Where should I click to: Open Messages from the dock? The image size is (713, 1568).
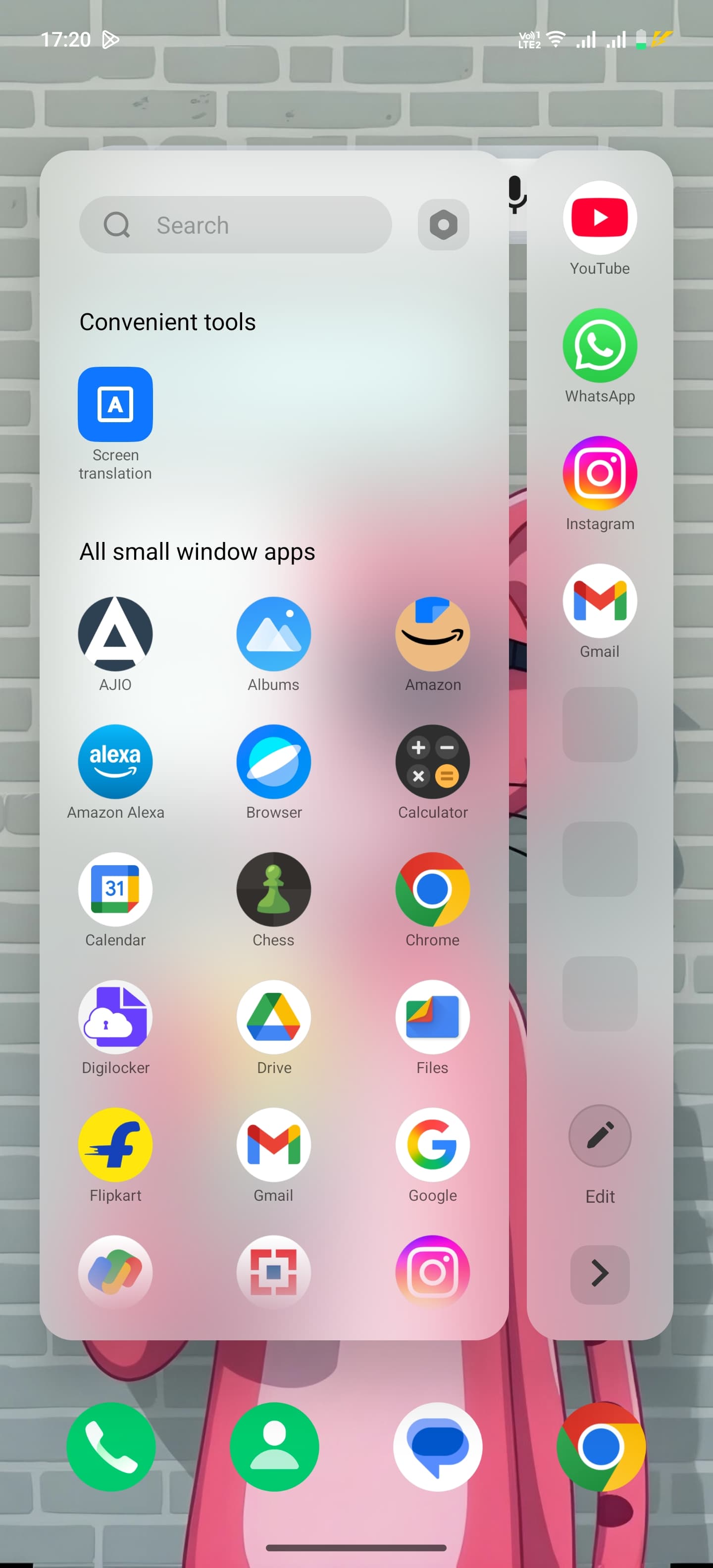pos(437,1447)
